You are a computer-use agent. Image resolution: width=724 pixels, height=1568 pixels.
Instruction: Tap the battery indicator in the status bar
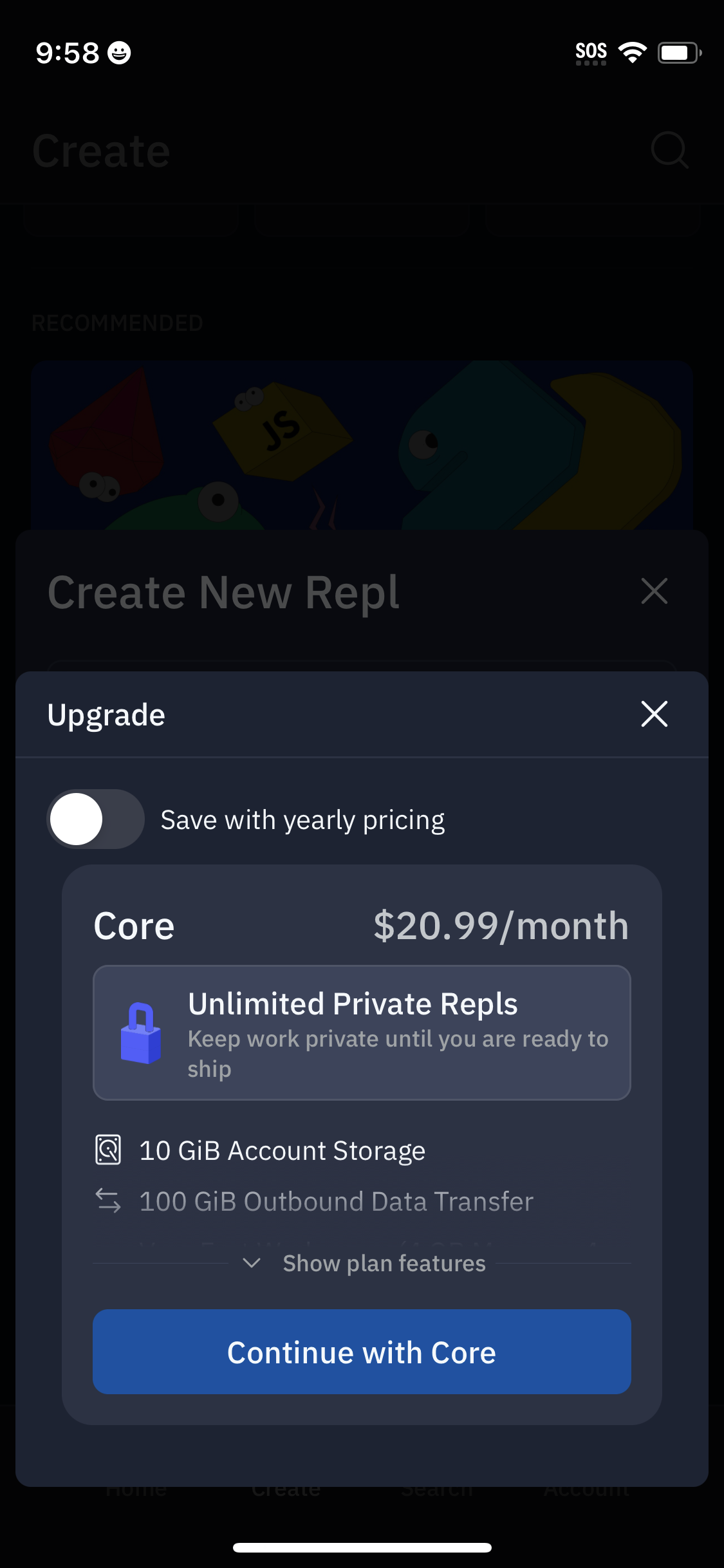click(677, 53)
